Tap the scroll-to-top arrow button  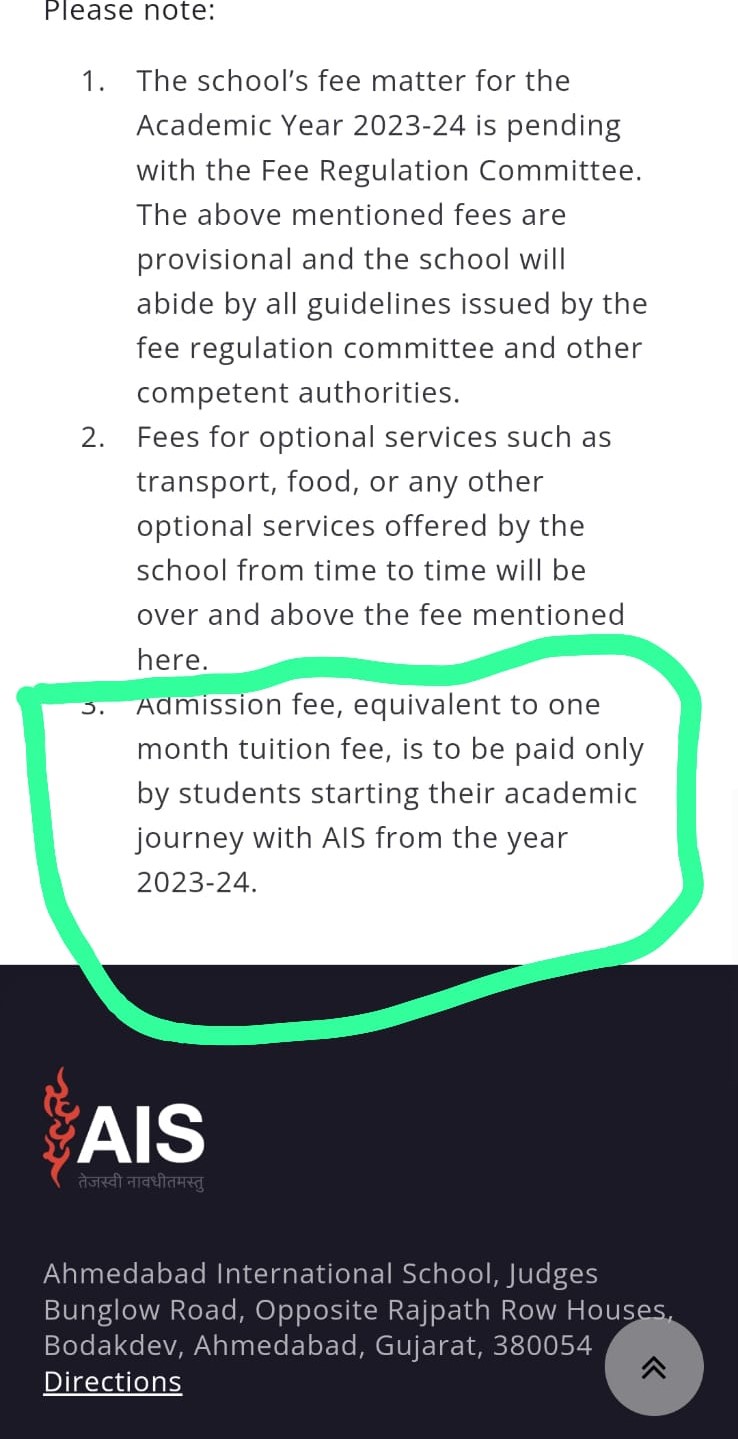click(x=654, y=1367)
